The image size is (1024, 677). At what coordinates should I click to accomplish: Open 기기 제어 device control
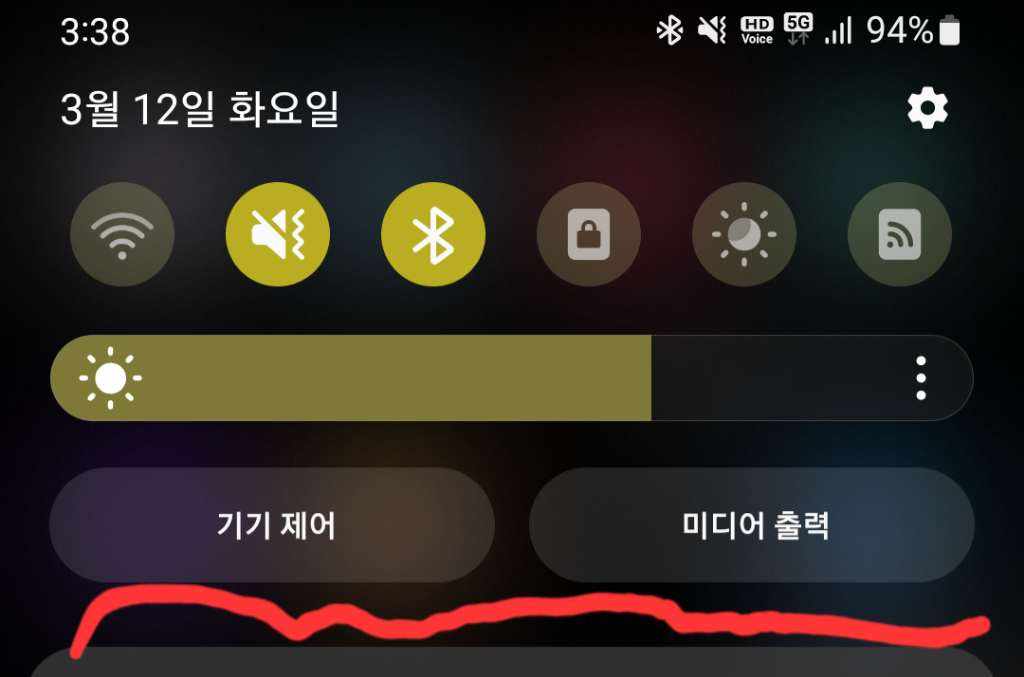coord(272,524)
